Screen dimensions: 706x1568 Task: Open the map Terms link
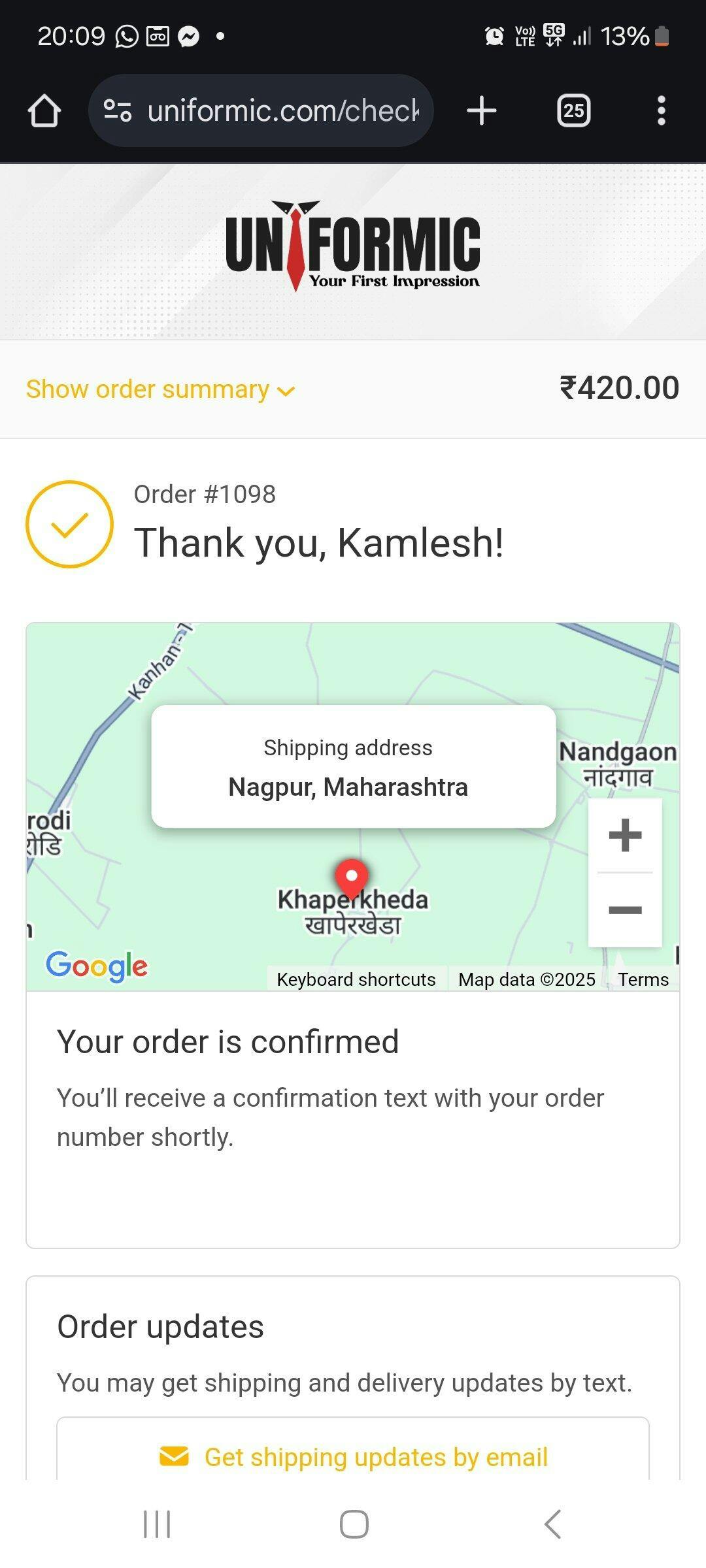pyautogui.click(x=643, y=979)
